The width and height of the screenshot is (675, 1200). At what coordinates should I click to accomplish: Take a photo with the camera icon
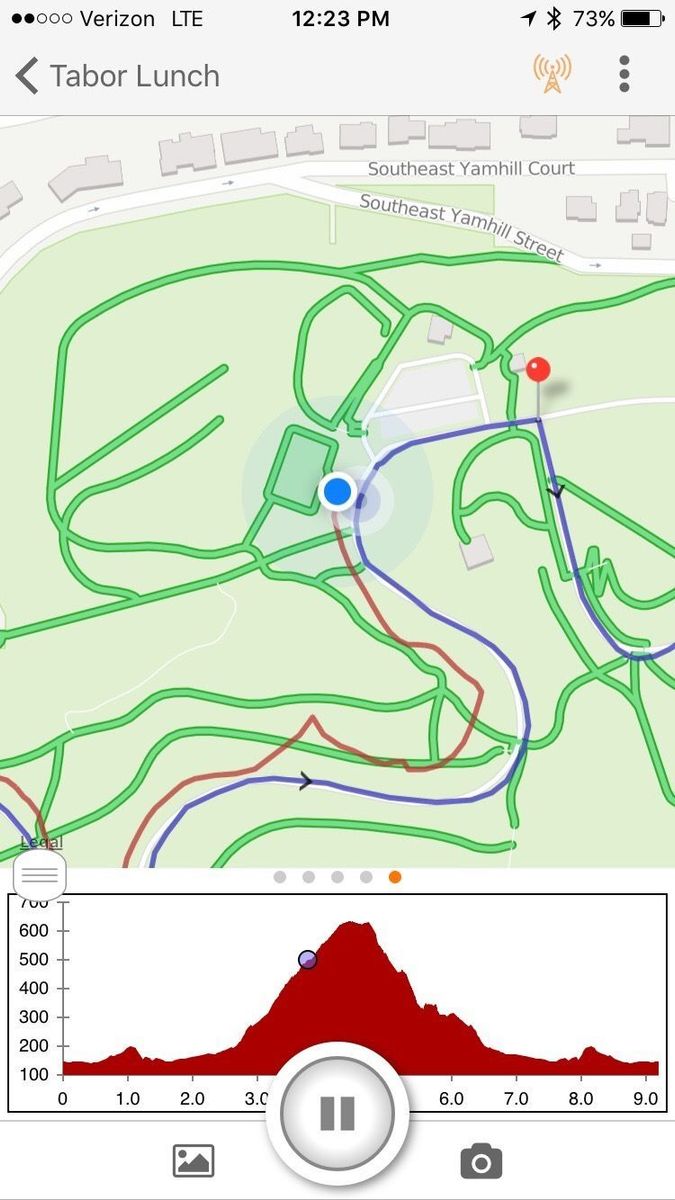click(x=481, y=1161)
